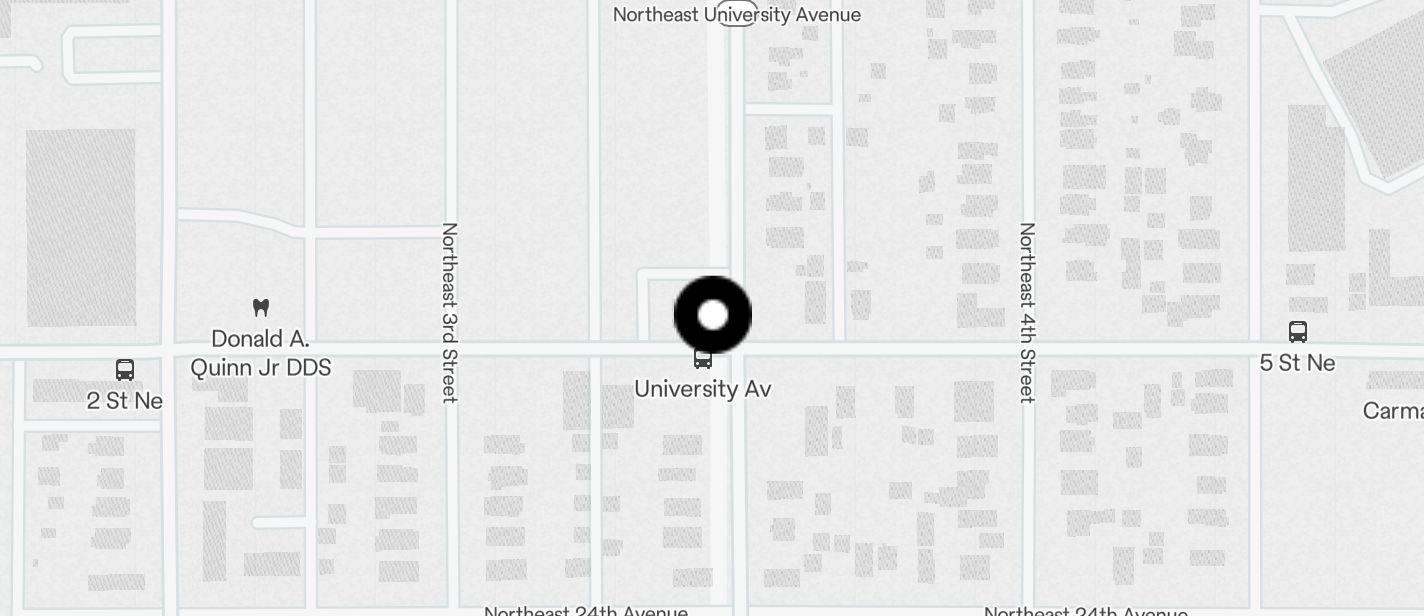Open the 2 St Ne bus stop
This screenshot has width=1424, height=616.
point(125,370)
